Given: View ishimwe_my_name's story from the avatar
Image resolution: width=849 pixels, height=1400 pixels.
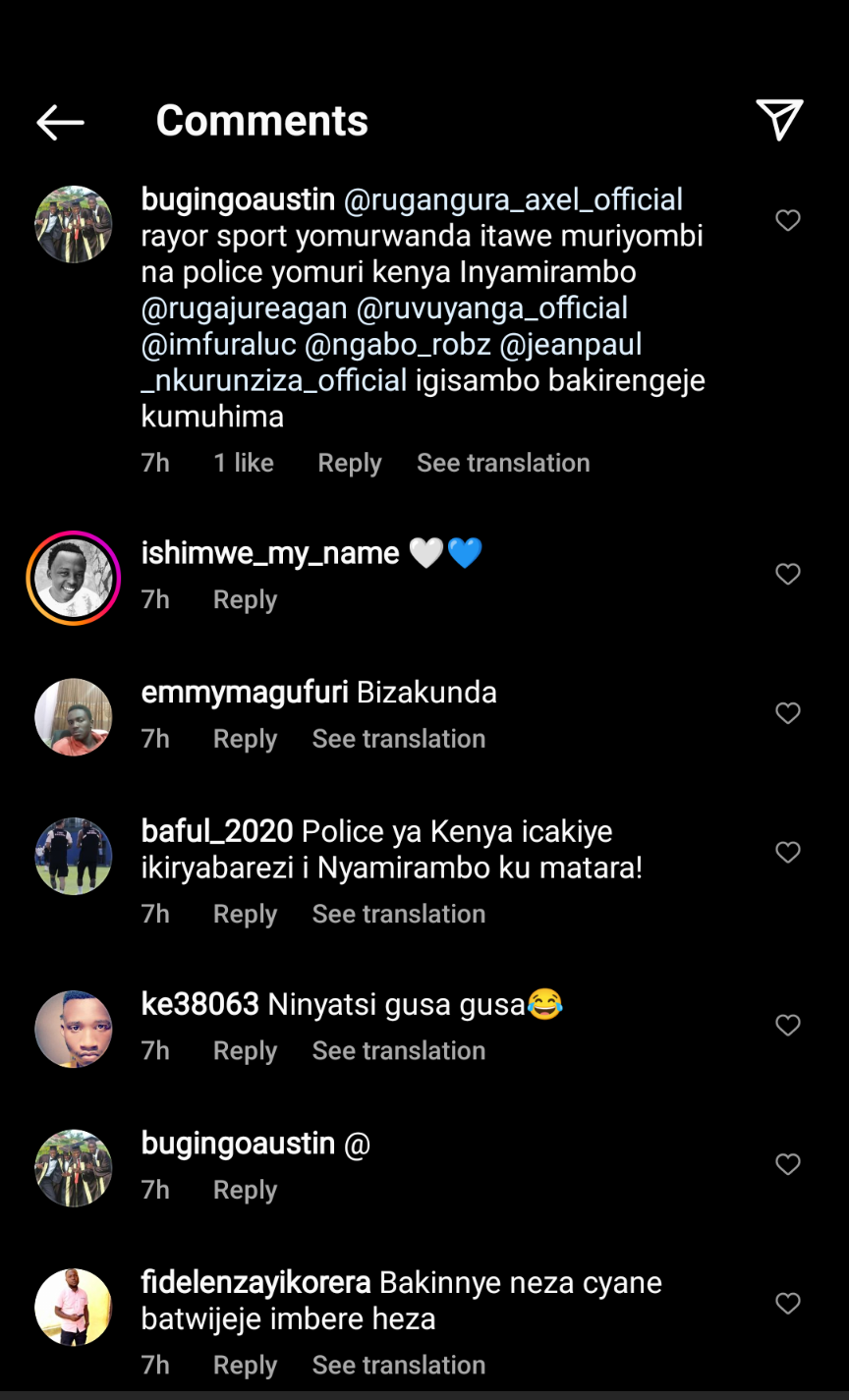Looking at the screenshot, I should pos(74,578).
